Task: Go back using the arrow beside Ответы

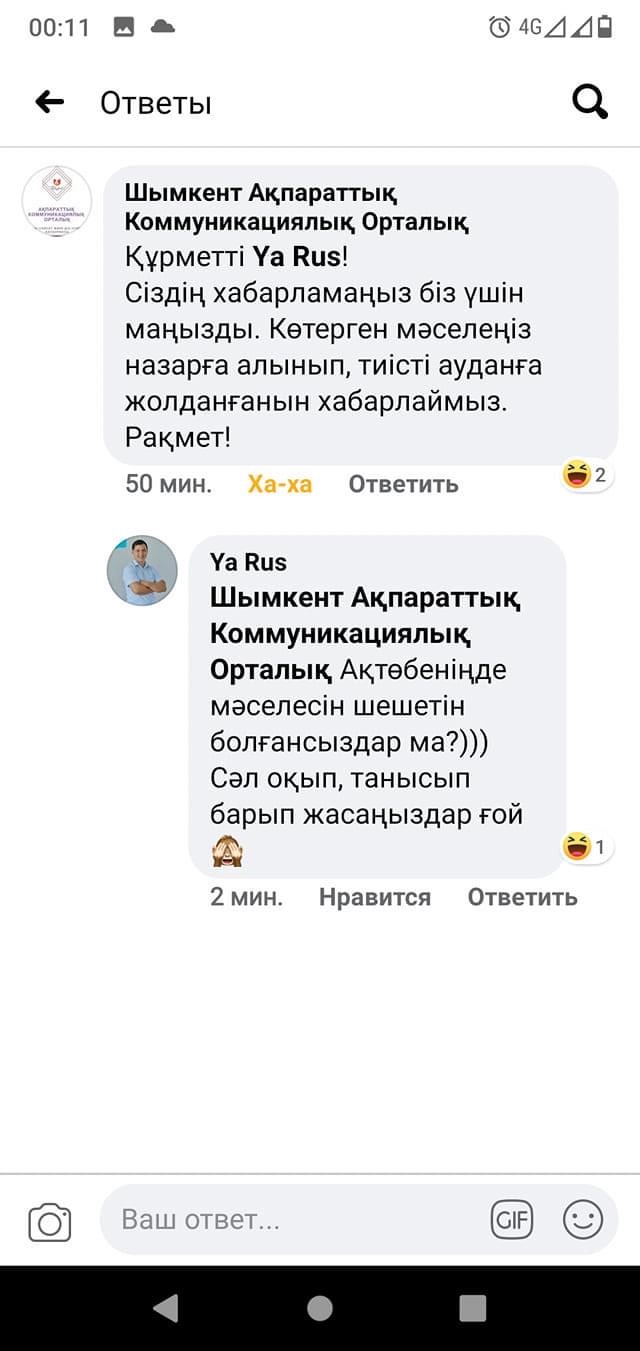Action: [49, 102]
